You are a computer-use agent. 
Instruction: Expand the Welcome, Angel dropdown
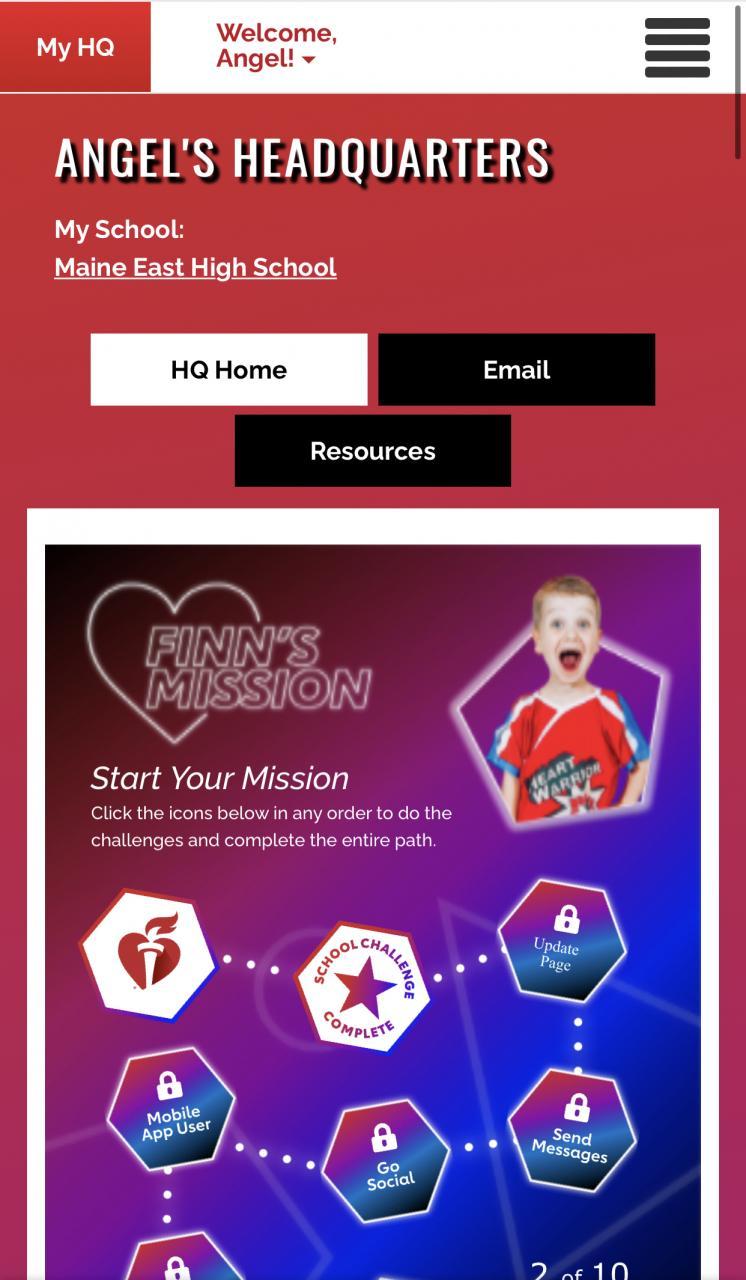click(x=276, y=47)
